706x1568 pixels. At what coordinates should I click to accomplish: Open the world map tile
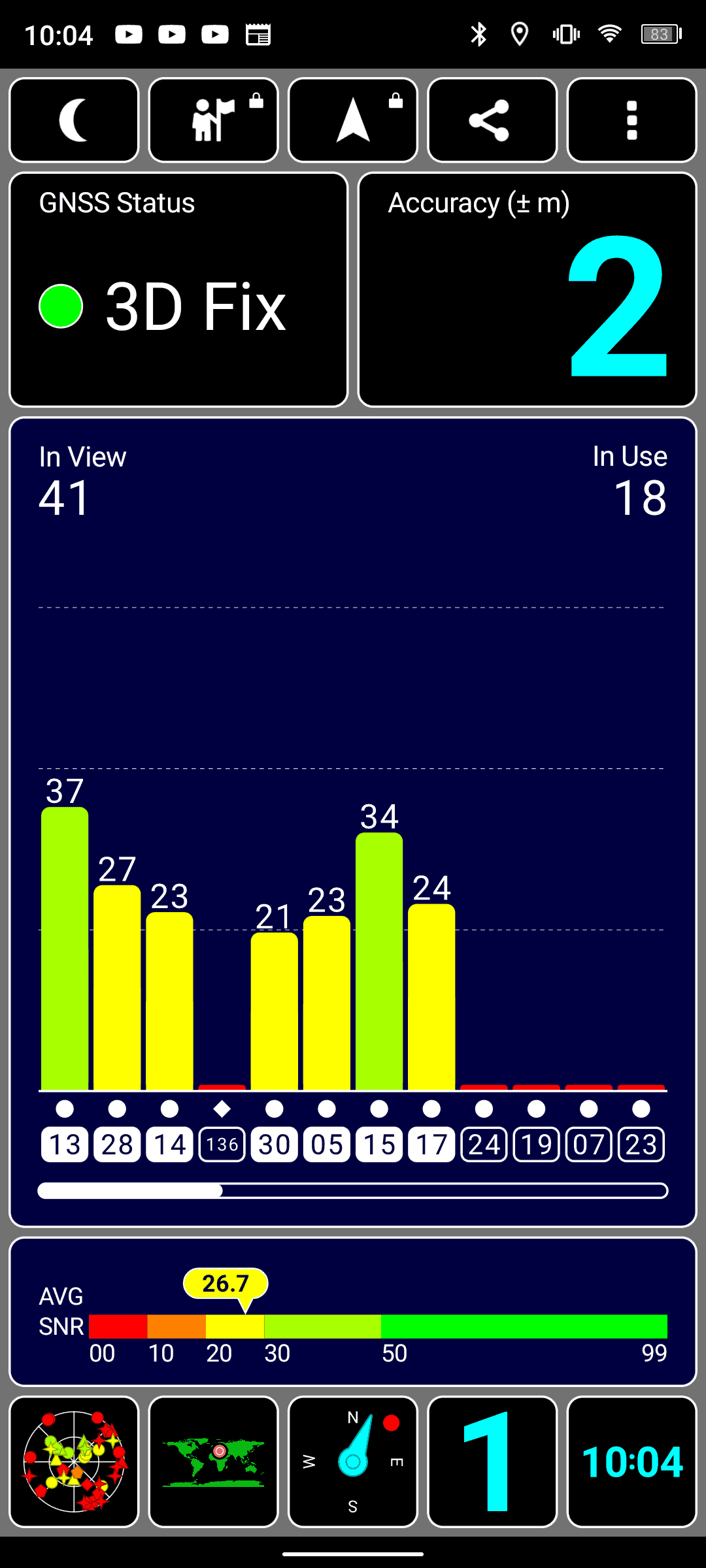point(214,1462)
